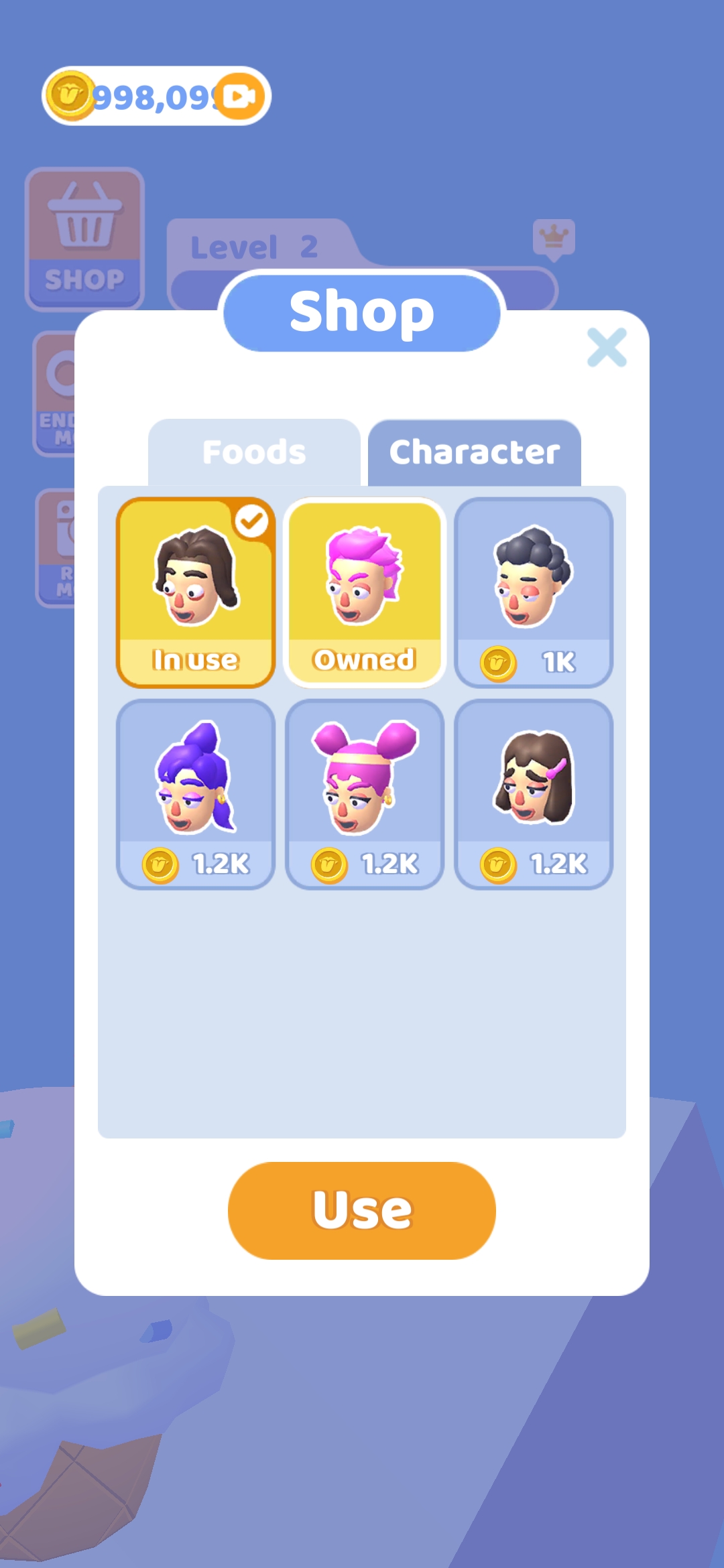The height and width of the screenshot is (1568, 724).
Task: Select the brown-haired character in use
Action: [196, 592]
